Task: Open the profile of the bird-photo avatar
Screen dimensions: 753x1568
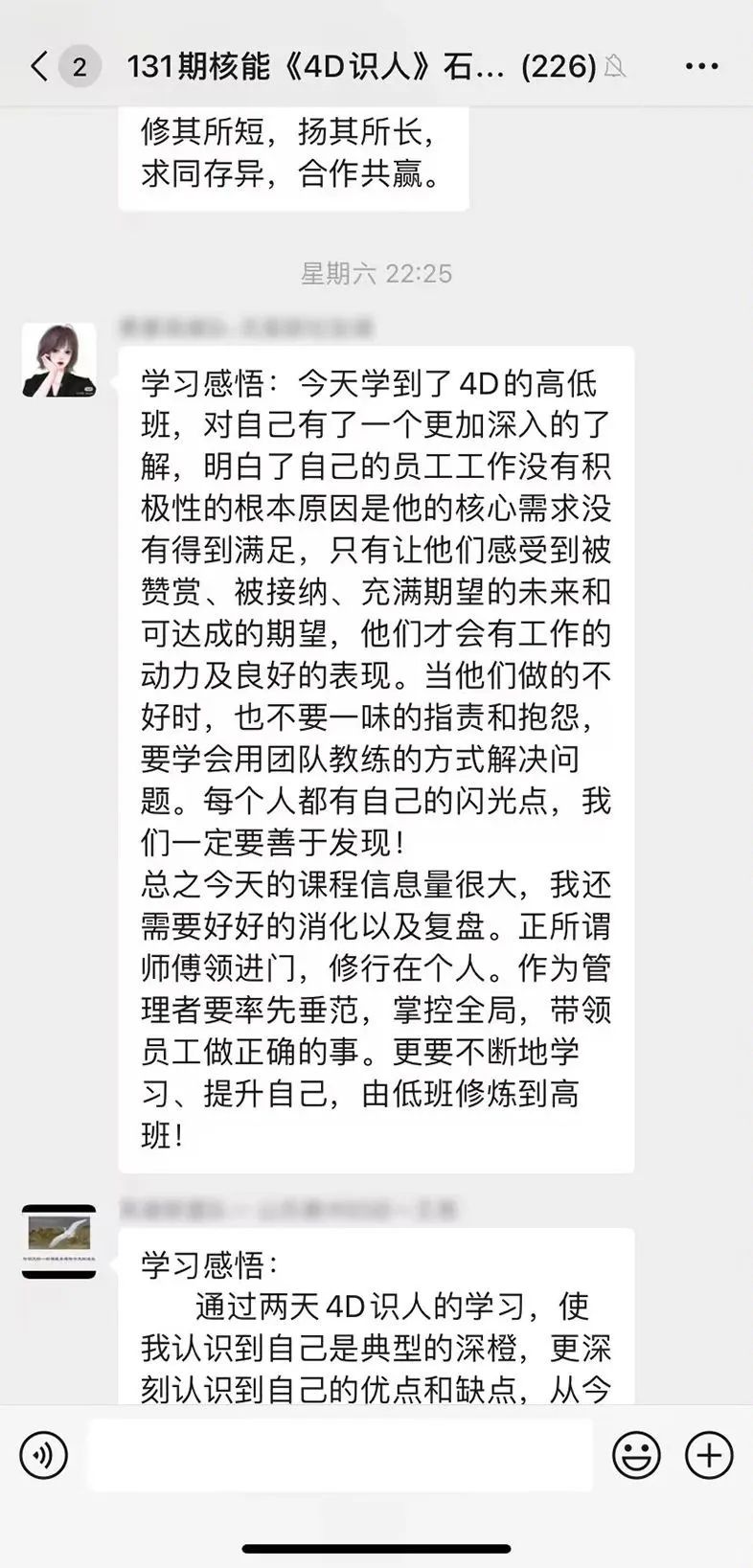Action: pyautogui.click(x=59, y=1241)
